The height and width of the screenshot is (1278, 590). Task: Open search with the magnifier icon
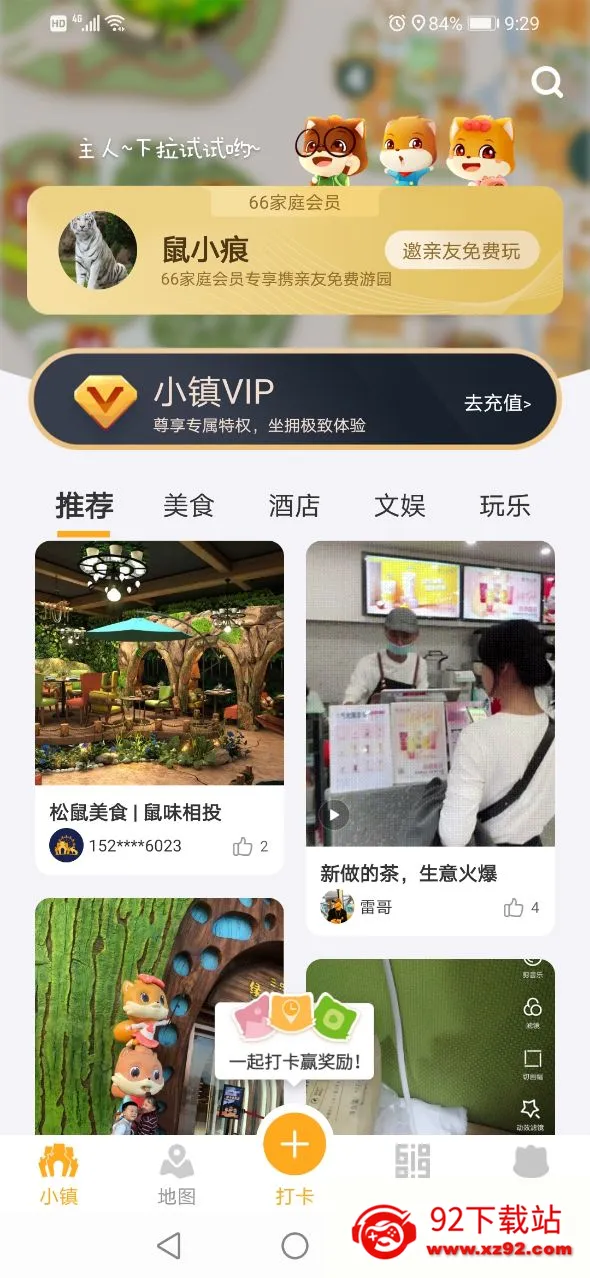[547, 82]
